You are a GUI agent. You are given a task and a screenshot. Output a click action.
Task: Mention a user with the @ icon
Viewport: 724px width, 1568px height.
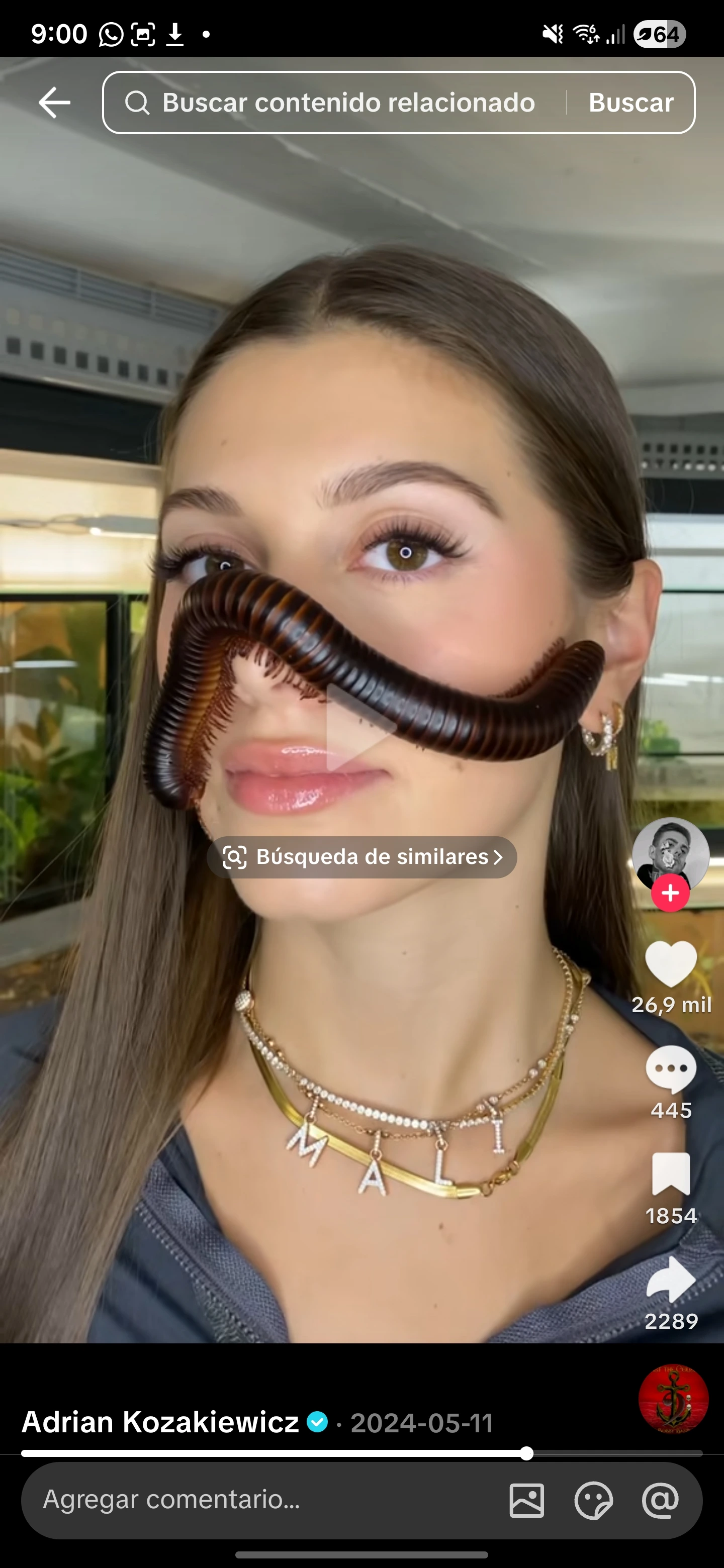click(661, 1500)
